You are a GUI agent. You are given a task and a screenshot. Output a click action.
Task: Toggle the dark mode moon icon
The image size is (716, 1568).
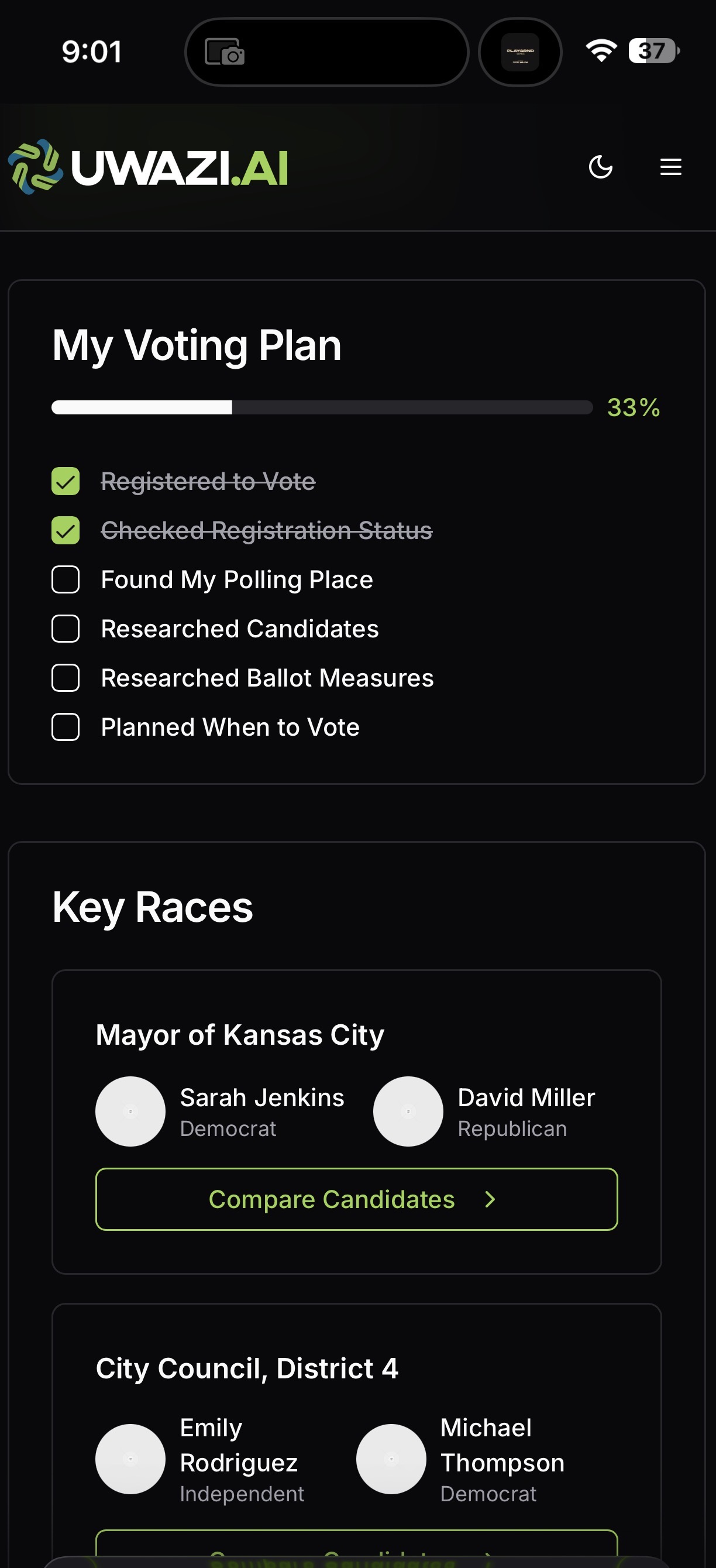coord(600,167)
